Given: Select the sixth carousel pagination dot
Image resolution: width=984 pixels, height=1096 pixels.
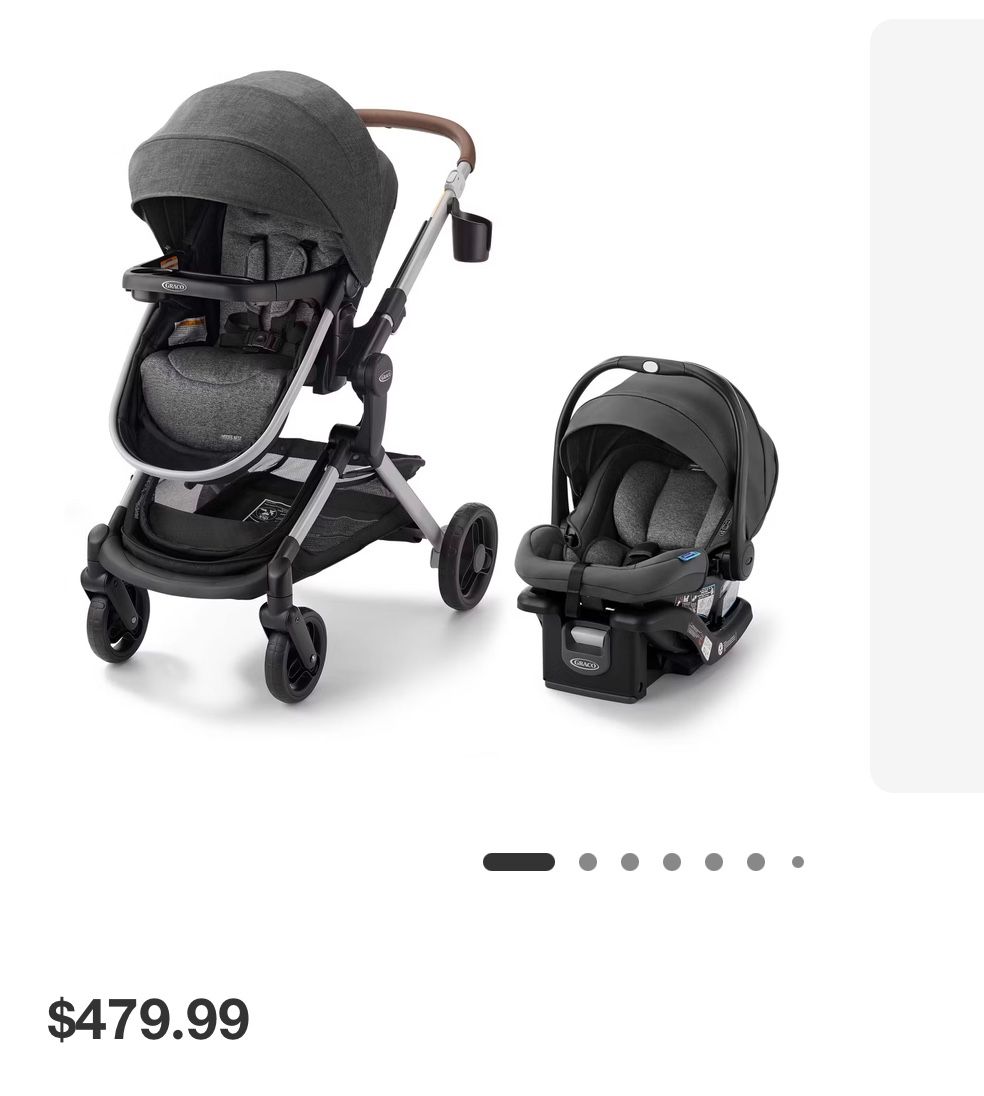Looking at the screenshot, I should click(x=755, y=860).
